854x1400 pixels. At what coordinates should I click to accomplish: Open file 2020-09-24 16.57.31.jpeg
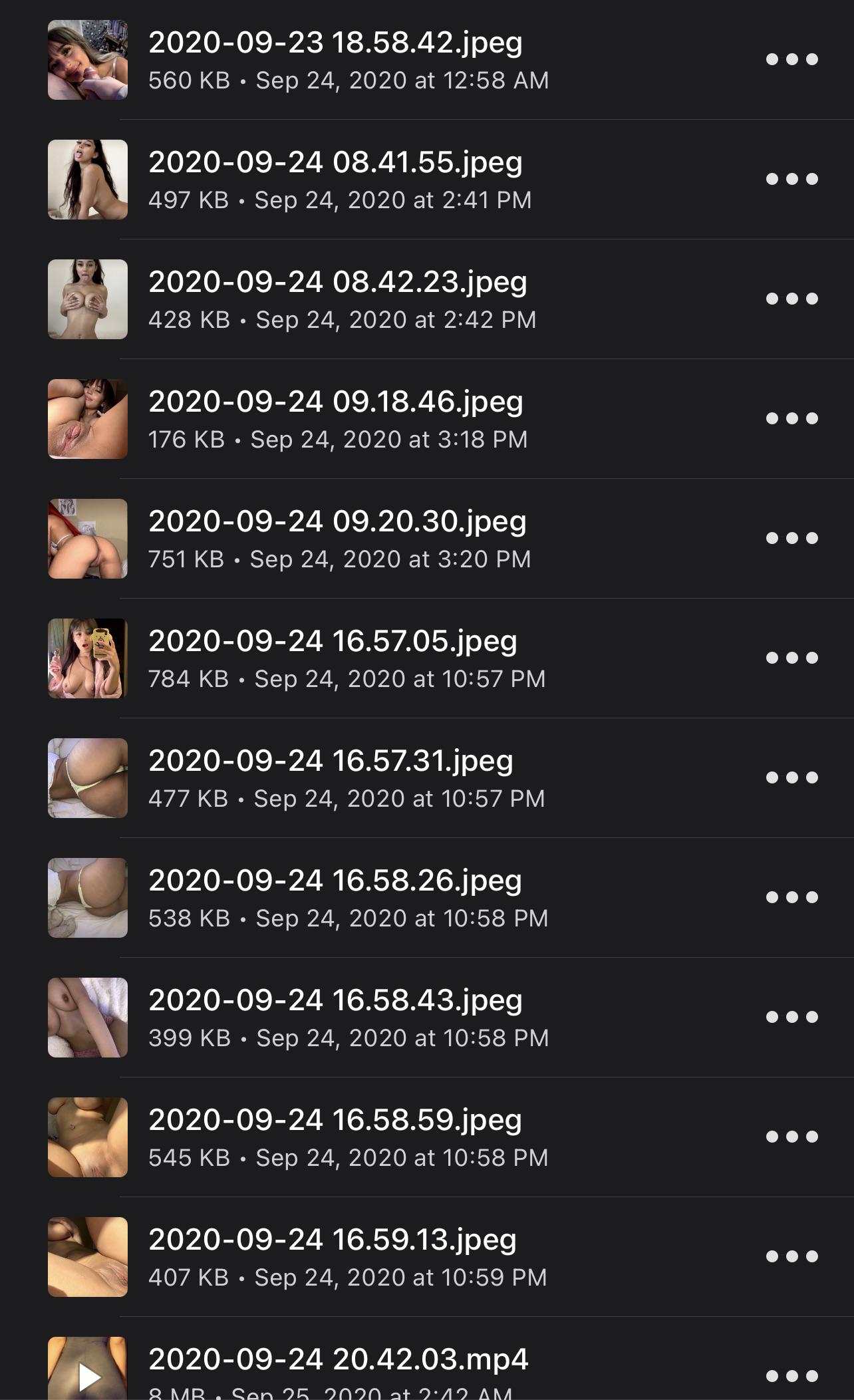point(331,762)
